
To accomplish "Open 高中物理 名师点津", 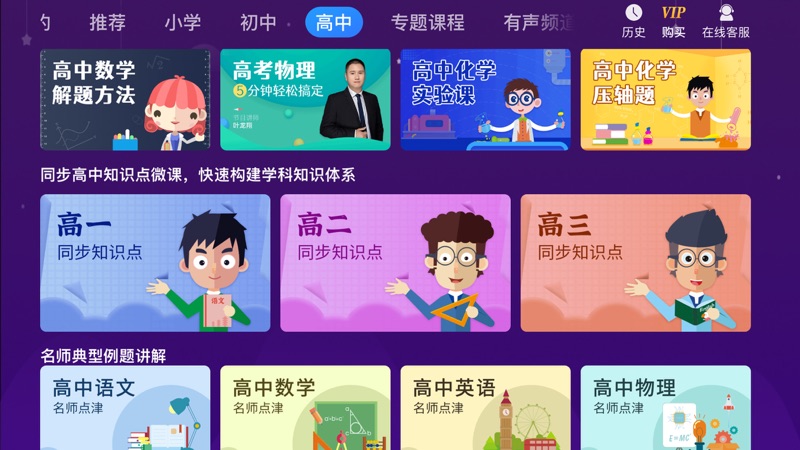I will click(x=665, y=407).
